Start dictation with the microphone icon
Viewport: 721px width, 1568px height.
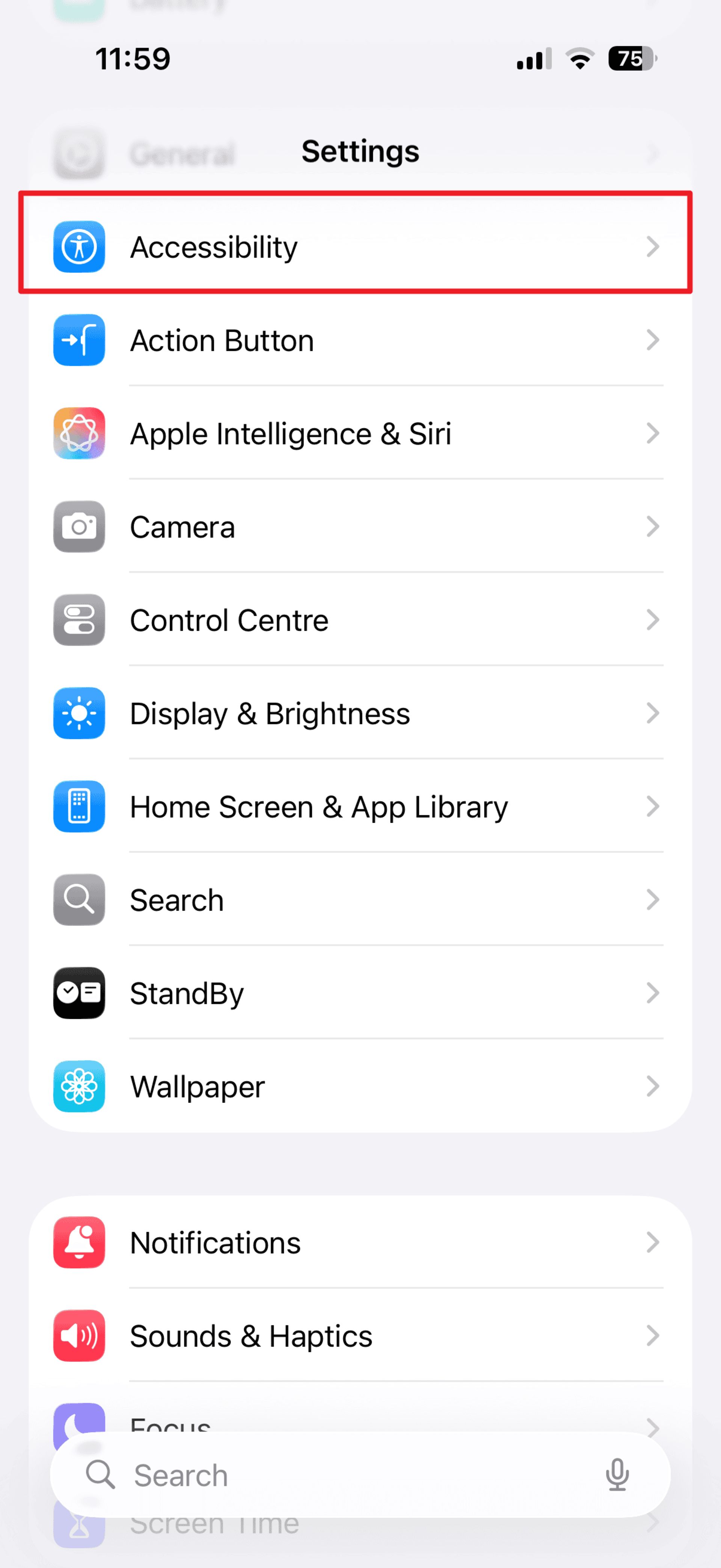pyautogui.click(x=617, y=1475)
